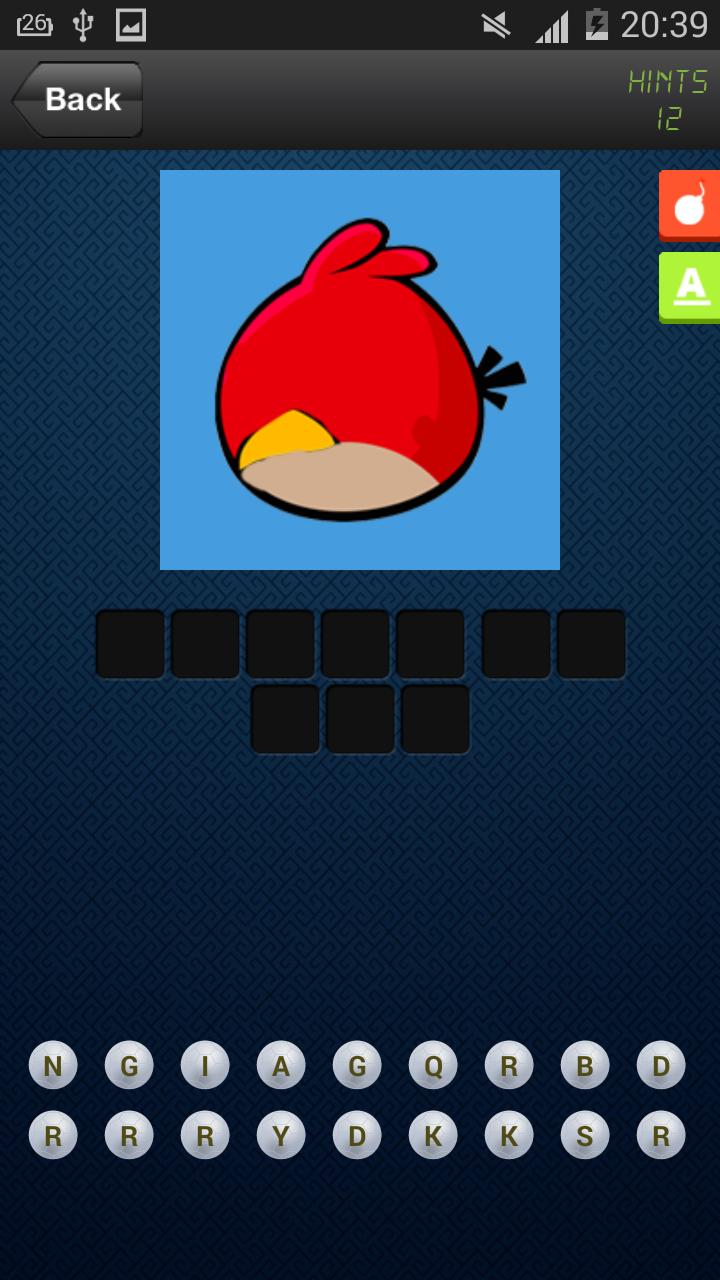Select the letter I tile
The image size is (720, 1280).
(205, 1065)
